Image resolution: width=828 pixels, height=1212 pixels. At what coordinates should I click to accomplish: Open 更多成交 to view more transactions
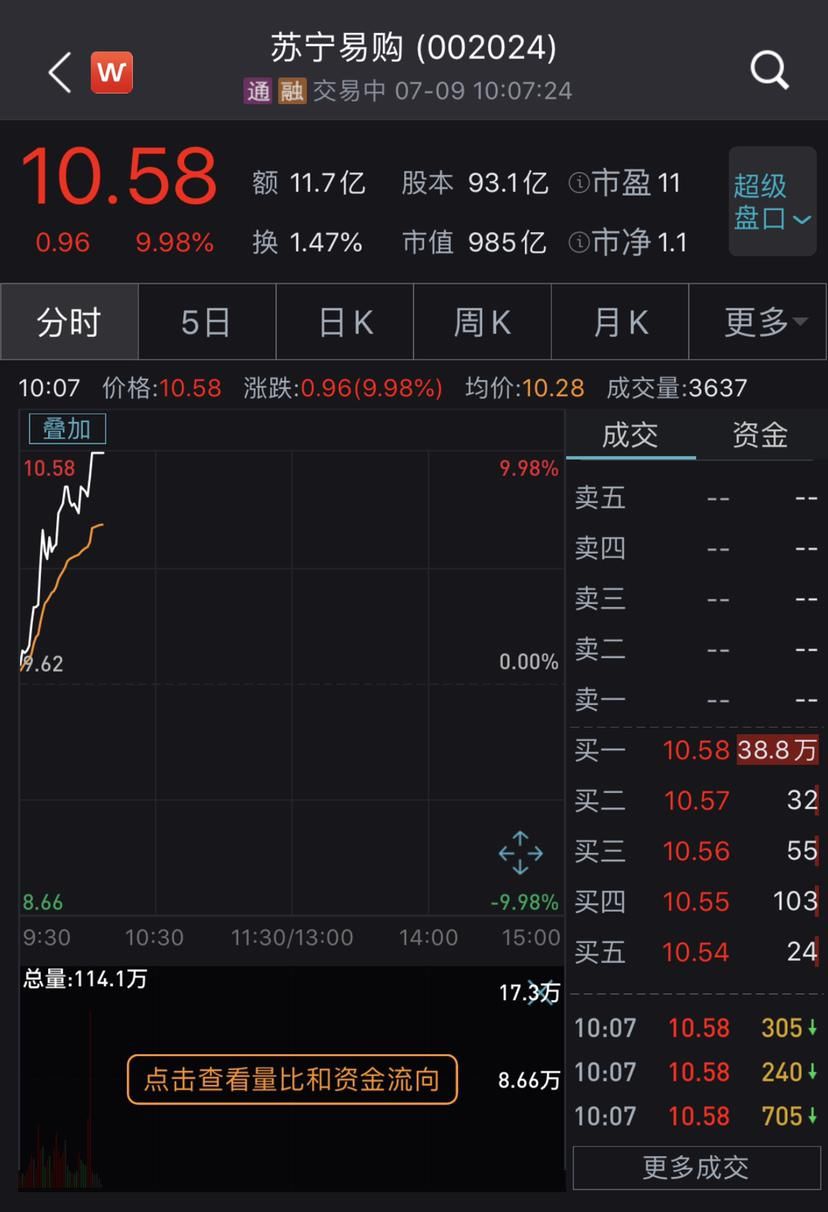pos(695,1166)
